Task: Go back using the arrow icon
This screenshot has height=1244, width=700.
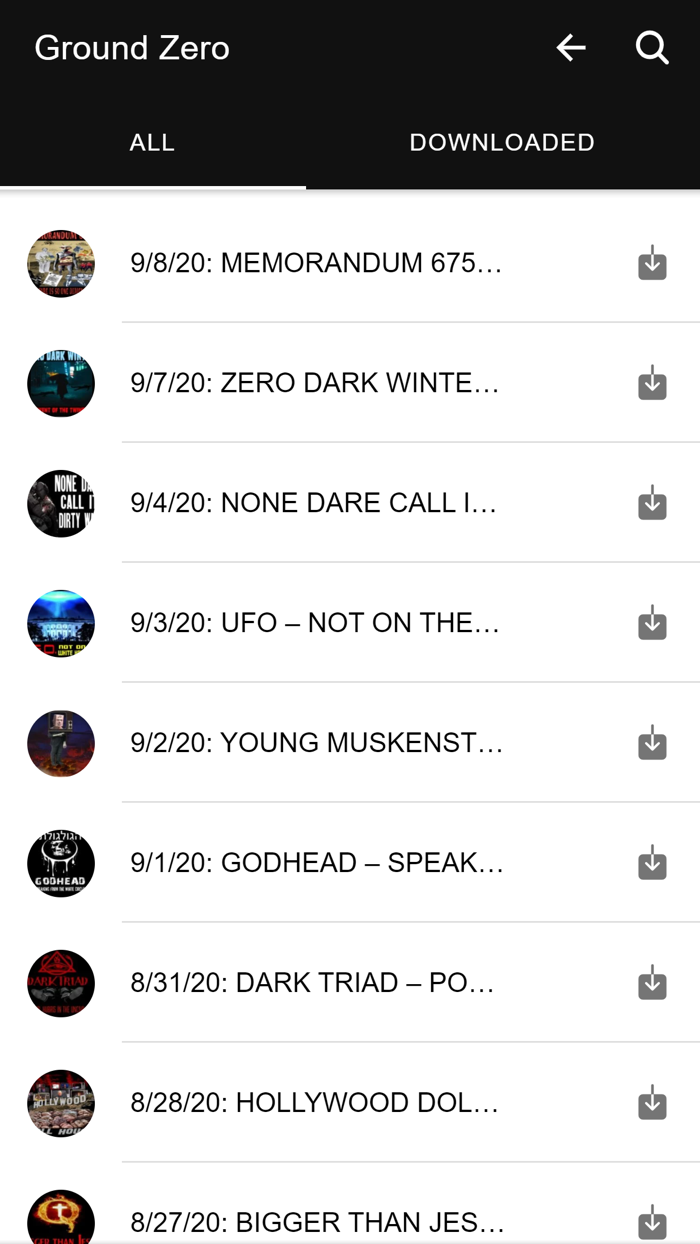Action: coord(571,47)
